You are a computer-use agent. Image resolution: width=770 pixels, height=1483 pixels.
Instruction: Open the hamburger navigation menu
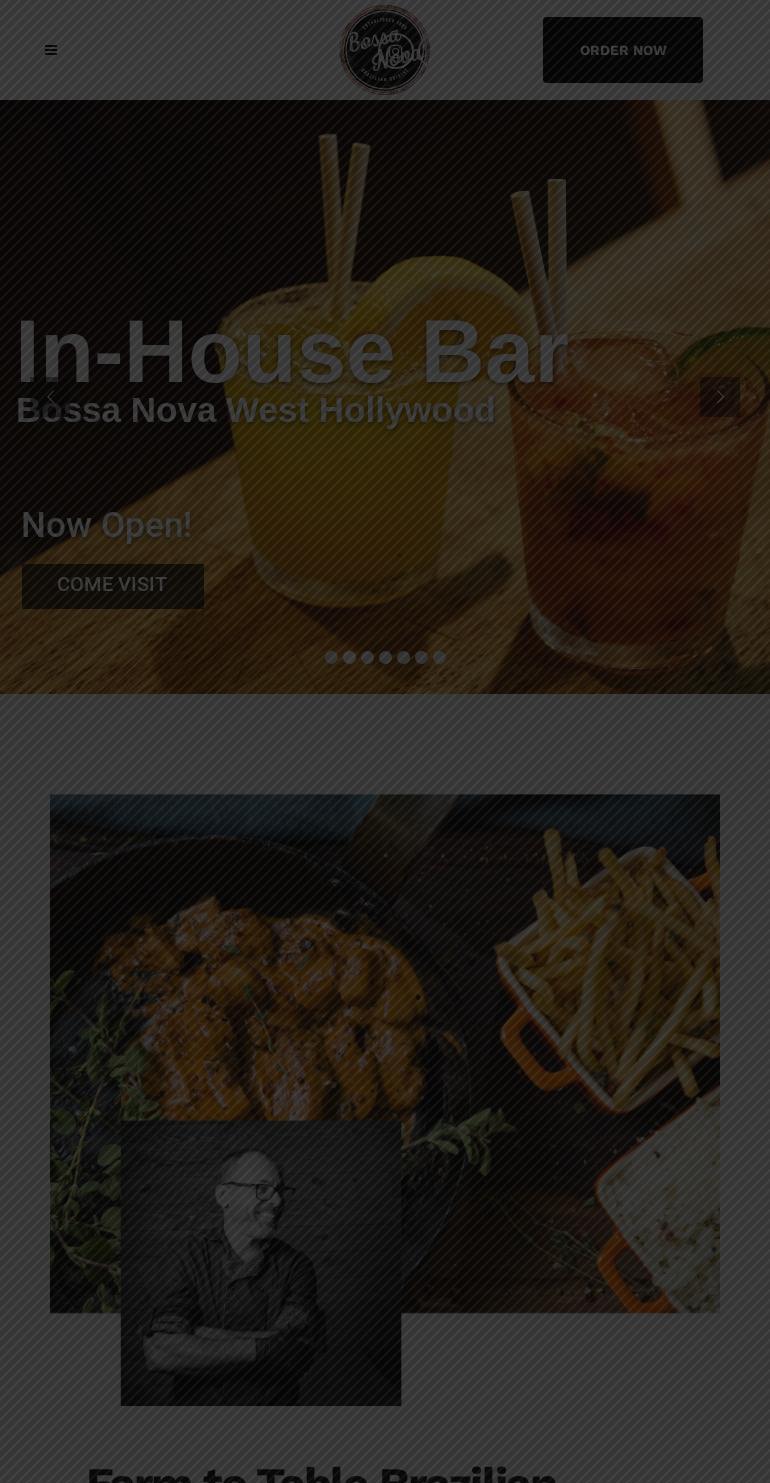tap(51, 50)
